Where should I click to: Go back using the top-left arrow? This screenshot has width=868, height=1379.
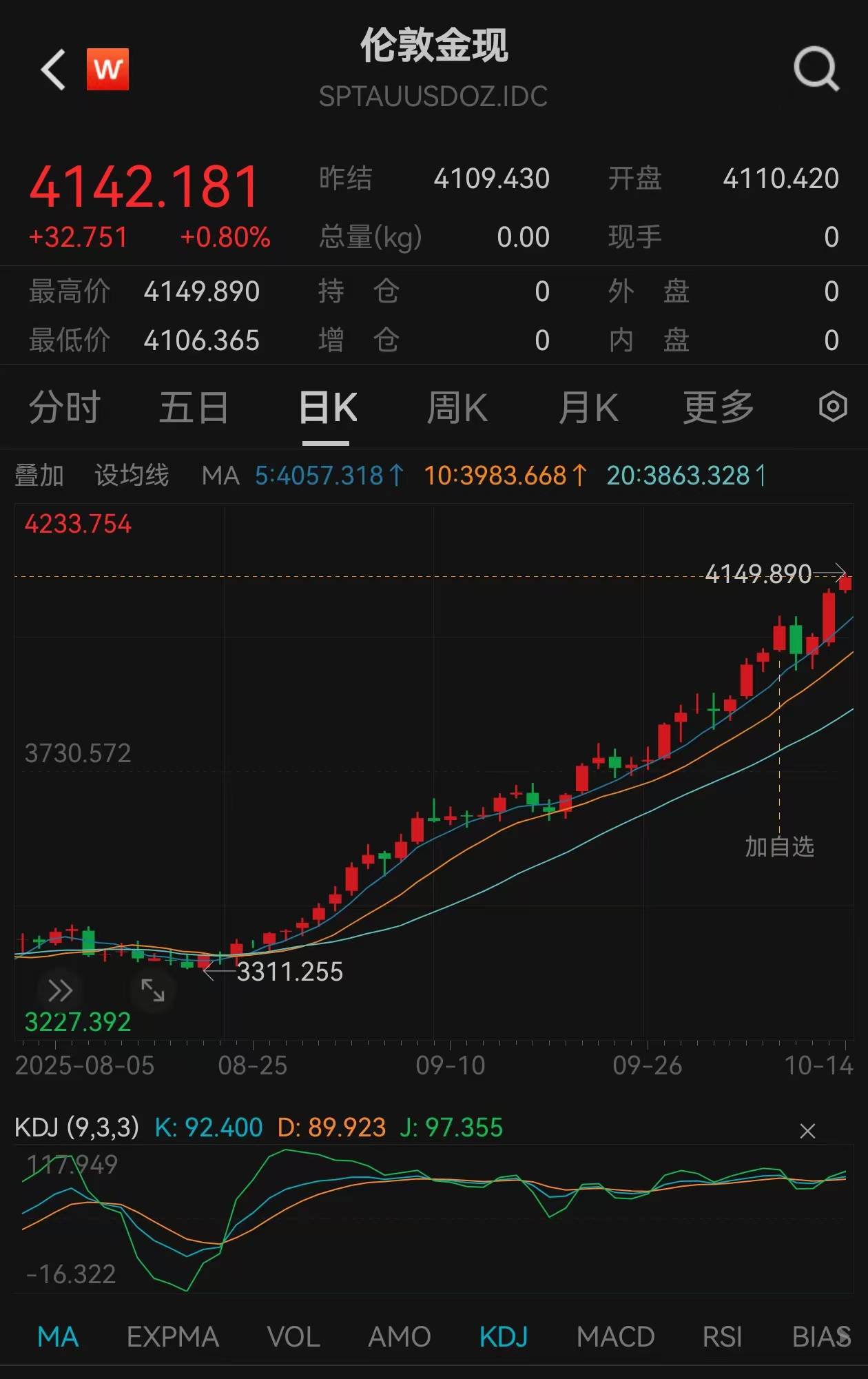(54, 70)
